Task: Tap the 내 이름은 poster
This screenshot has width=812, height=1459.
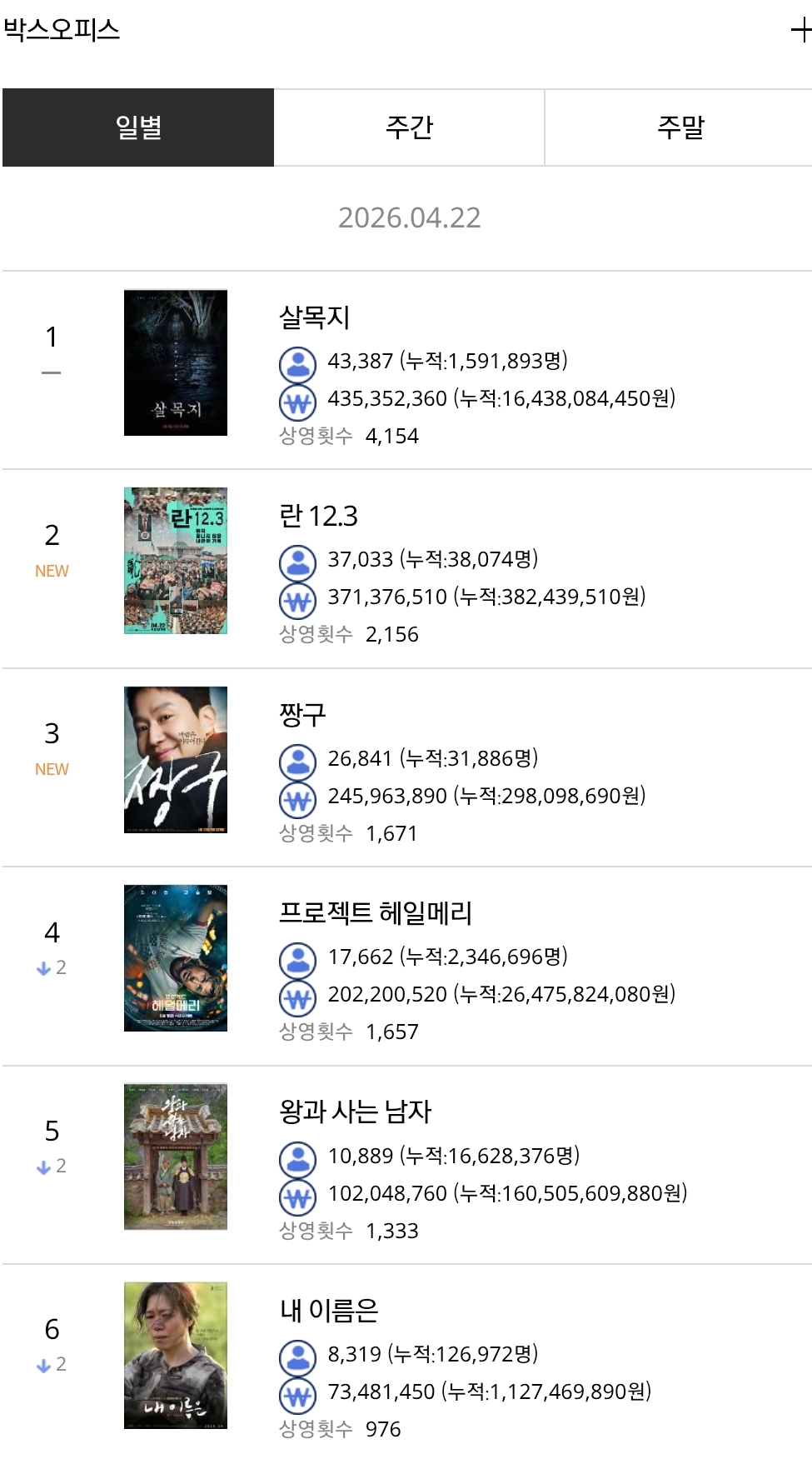Action: click(176, 1356)
